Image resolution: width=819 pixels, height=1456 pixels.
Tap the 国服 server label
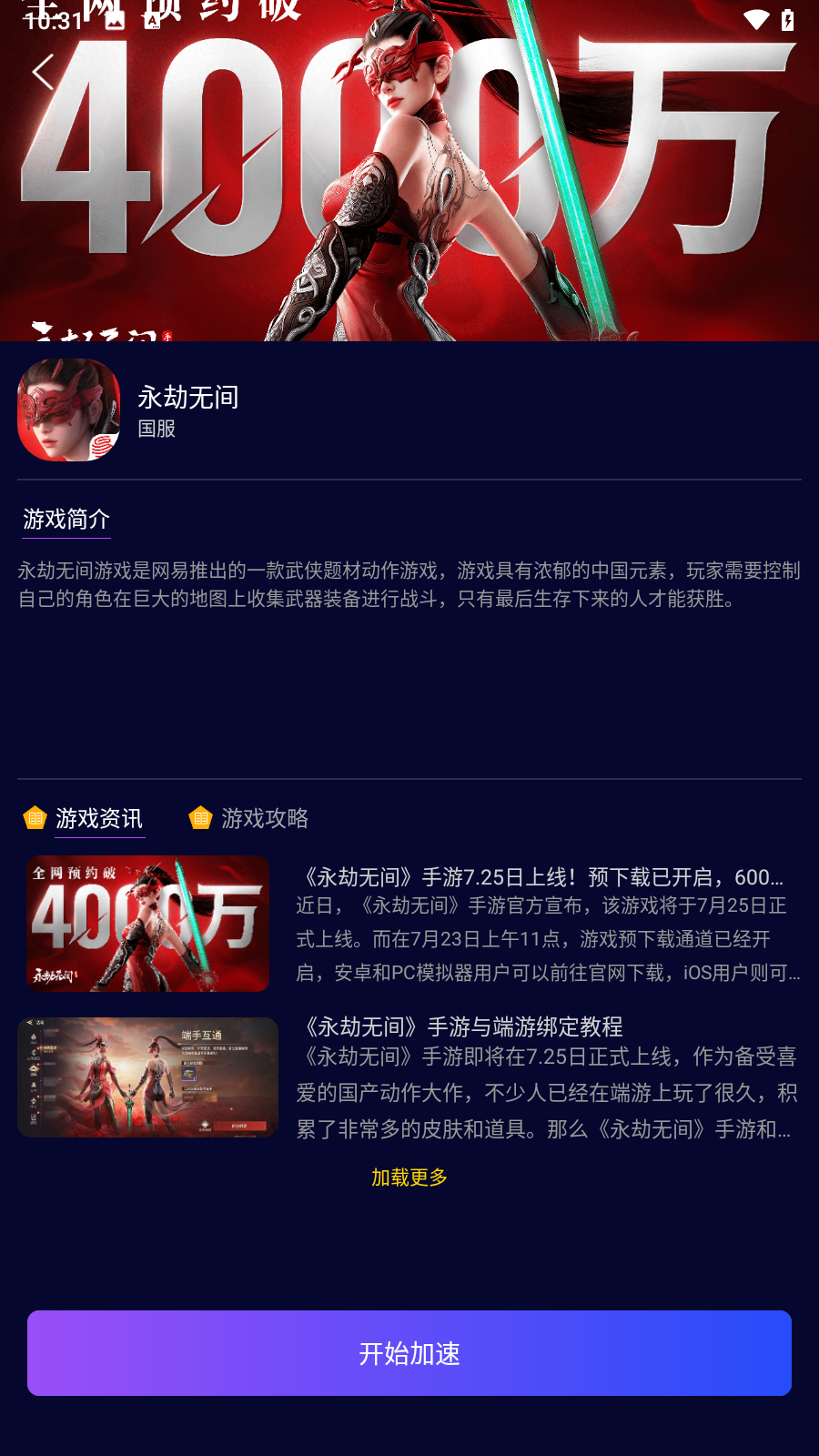click(x=157, y=428)
